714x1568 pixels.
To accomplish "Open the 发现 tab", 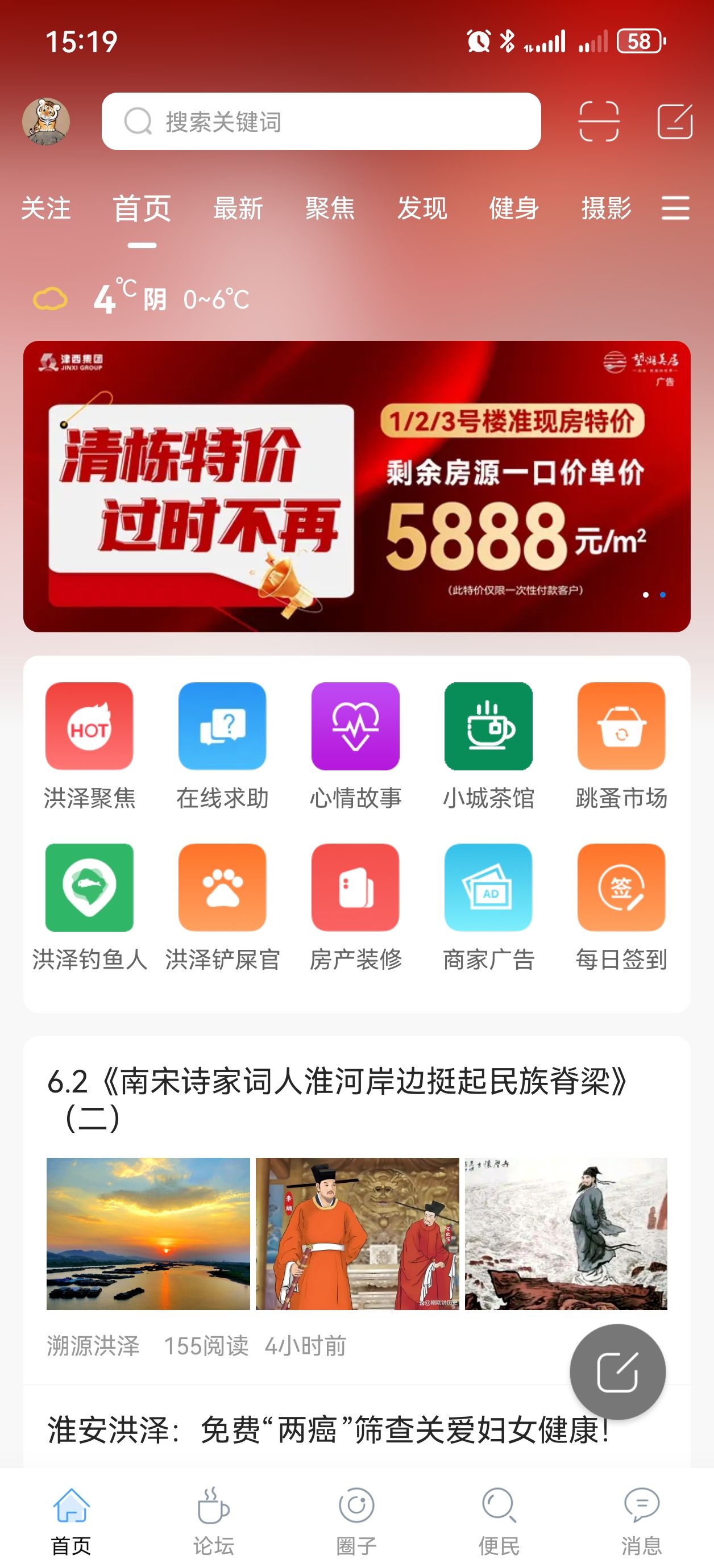I will tap(422, 208).
